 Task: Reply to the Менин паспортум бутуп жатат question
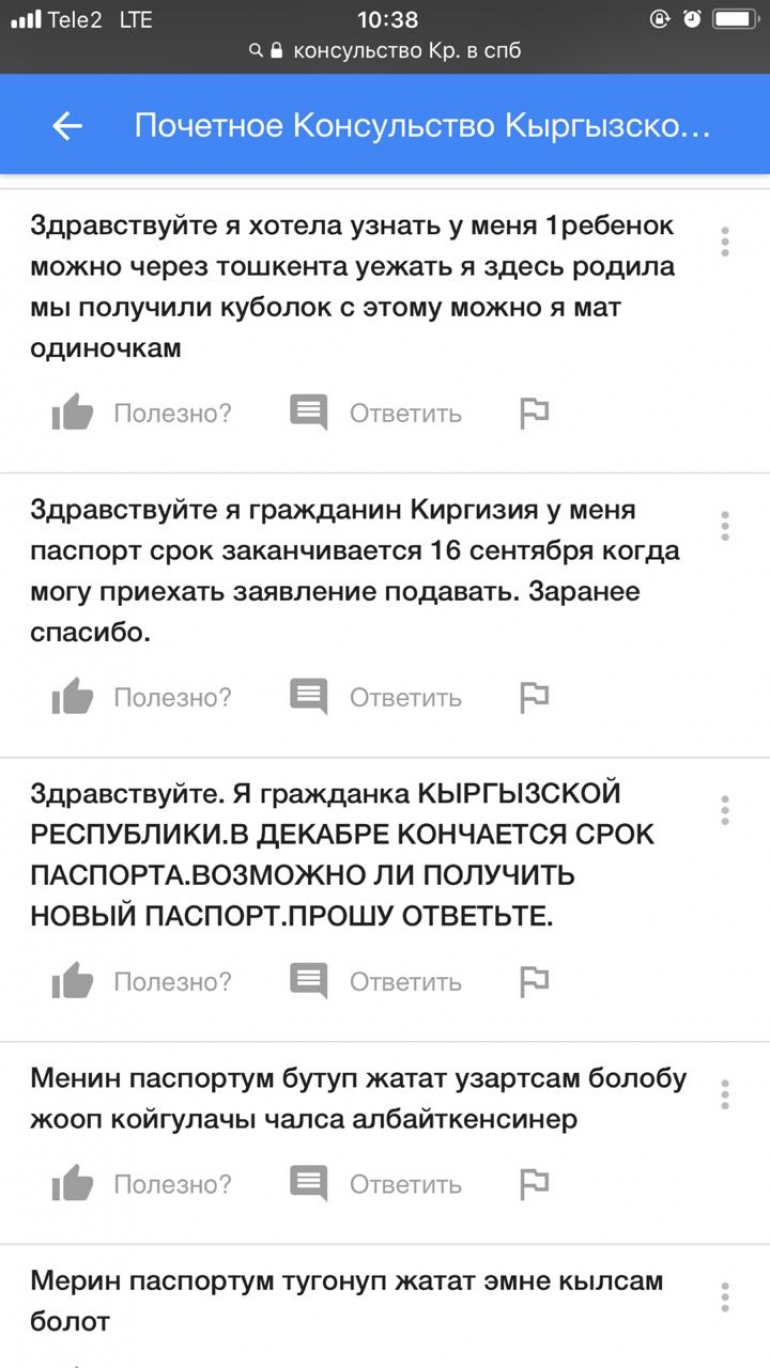pos(376,1184)
